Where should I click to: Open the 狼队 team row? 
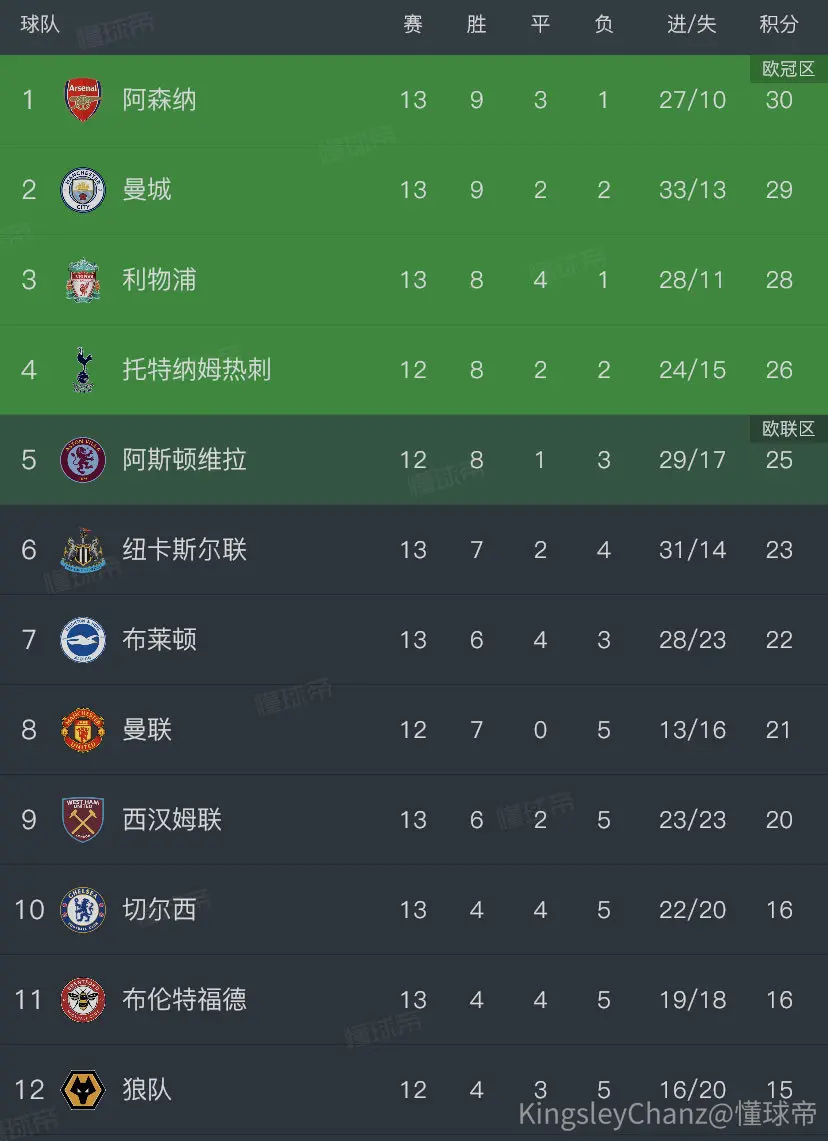[x=414, y=1089]
